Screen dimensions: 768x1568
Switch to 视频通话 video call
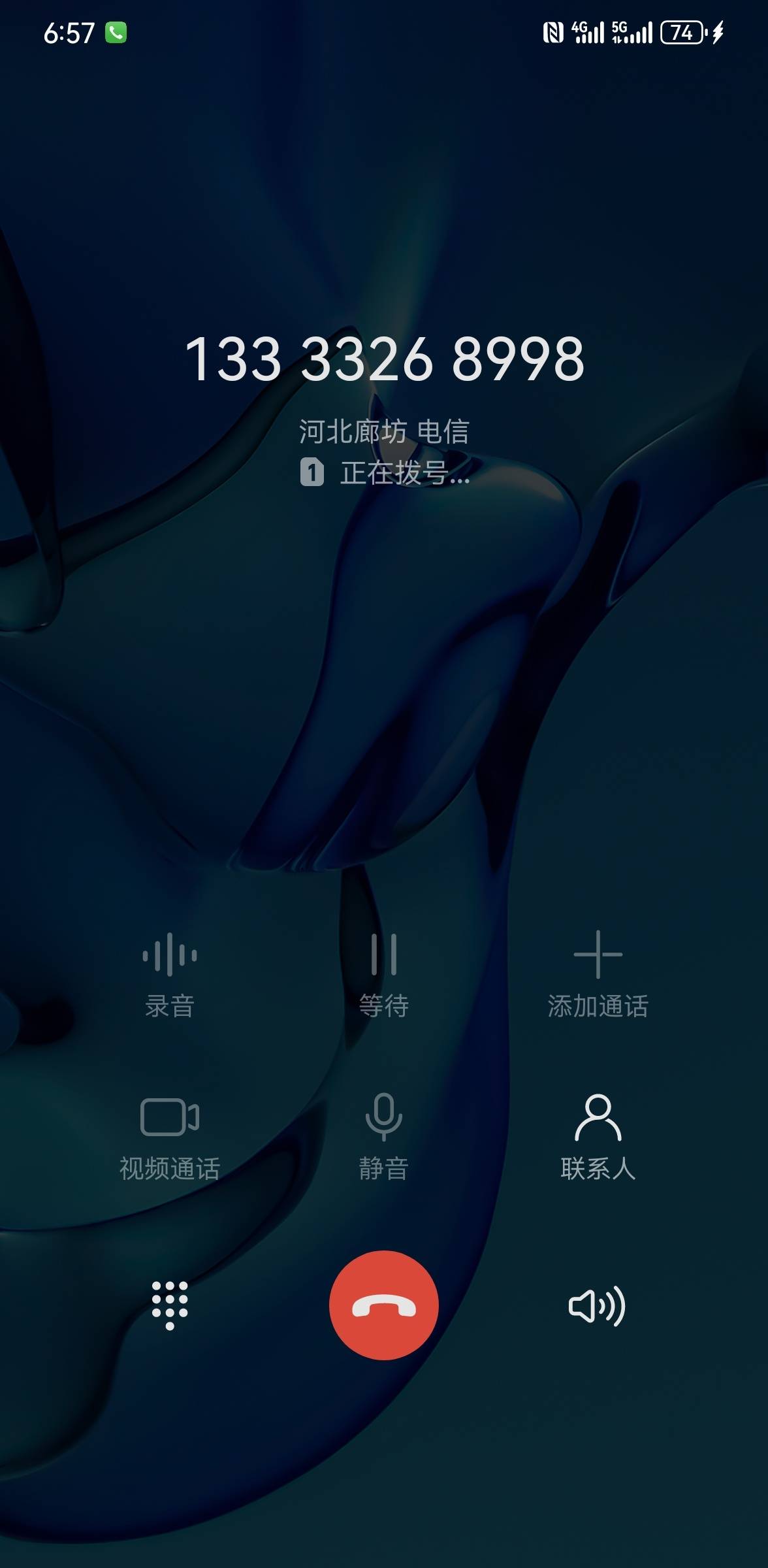170,1137
